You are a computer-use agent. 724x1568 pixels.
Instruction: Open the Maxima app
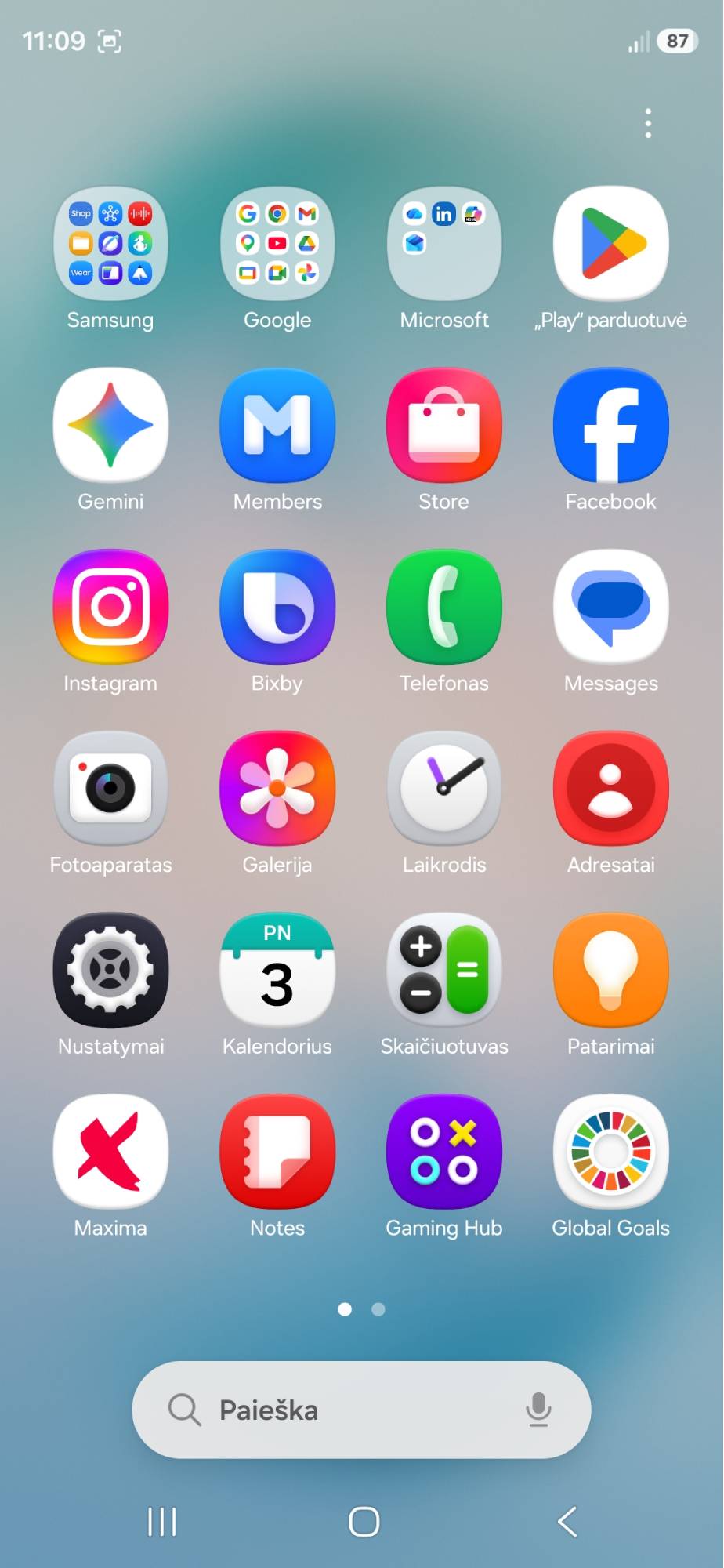pos(110,1151)
